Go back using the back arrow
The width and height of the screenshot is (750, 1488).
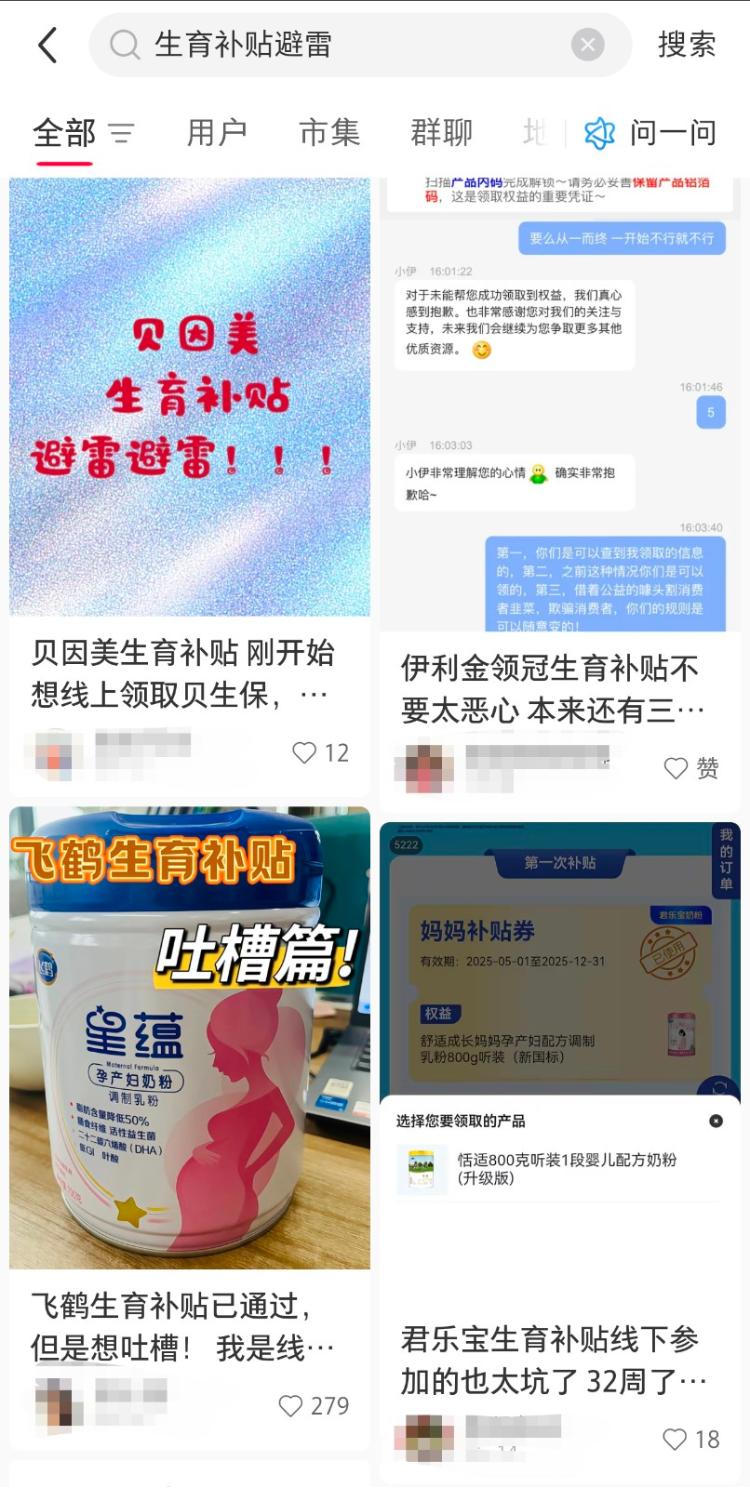[x=47, y=45]
